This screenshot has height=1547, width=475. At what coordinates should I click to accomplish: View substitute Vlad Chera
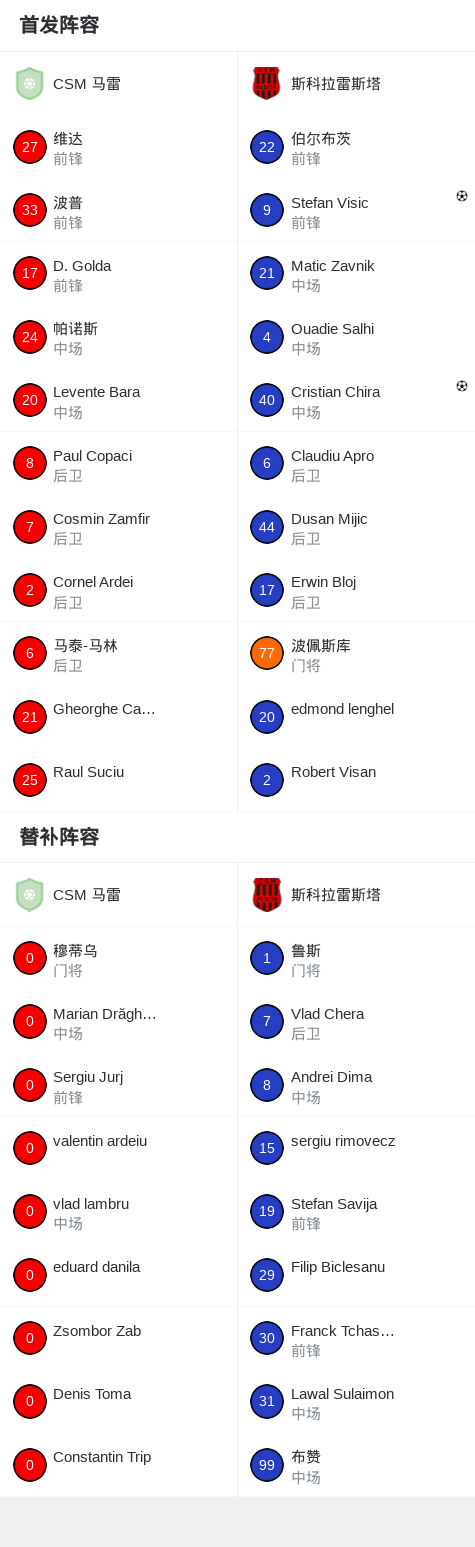356,1022
